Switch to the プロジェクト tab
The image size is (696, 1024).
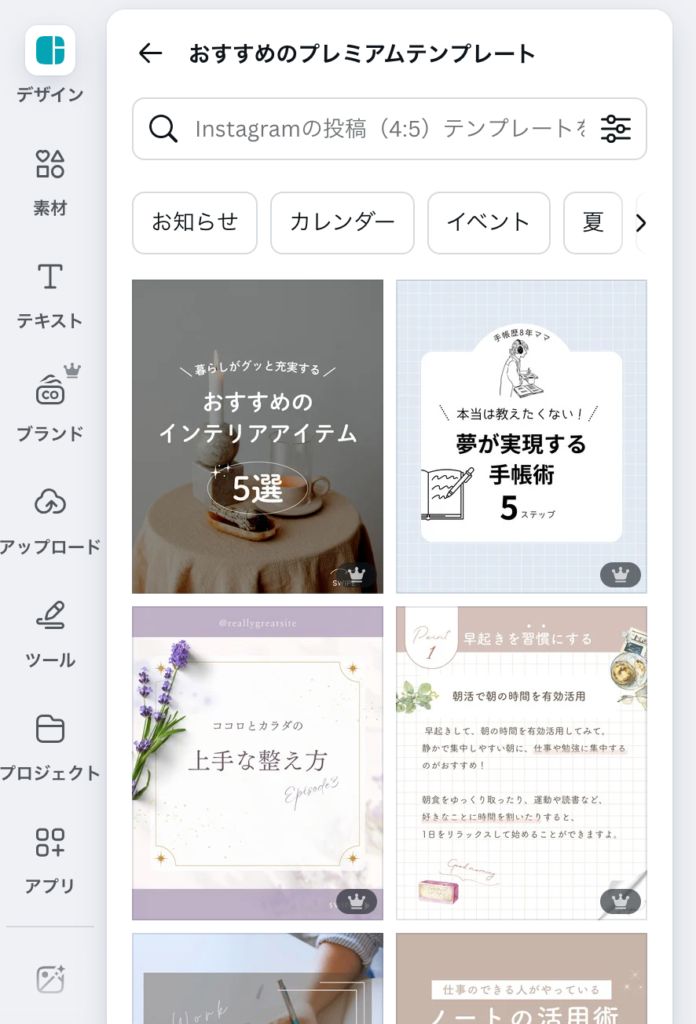[x=50, y=746]
